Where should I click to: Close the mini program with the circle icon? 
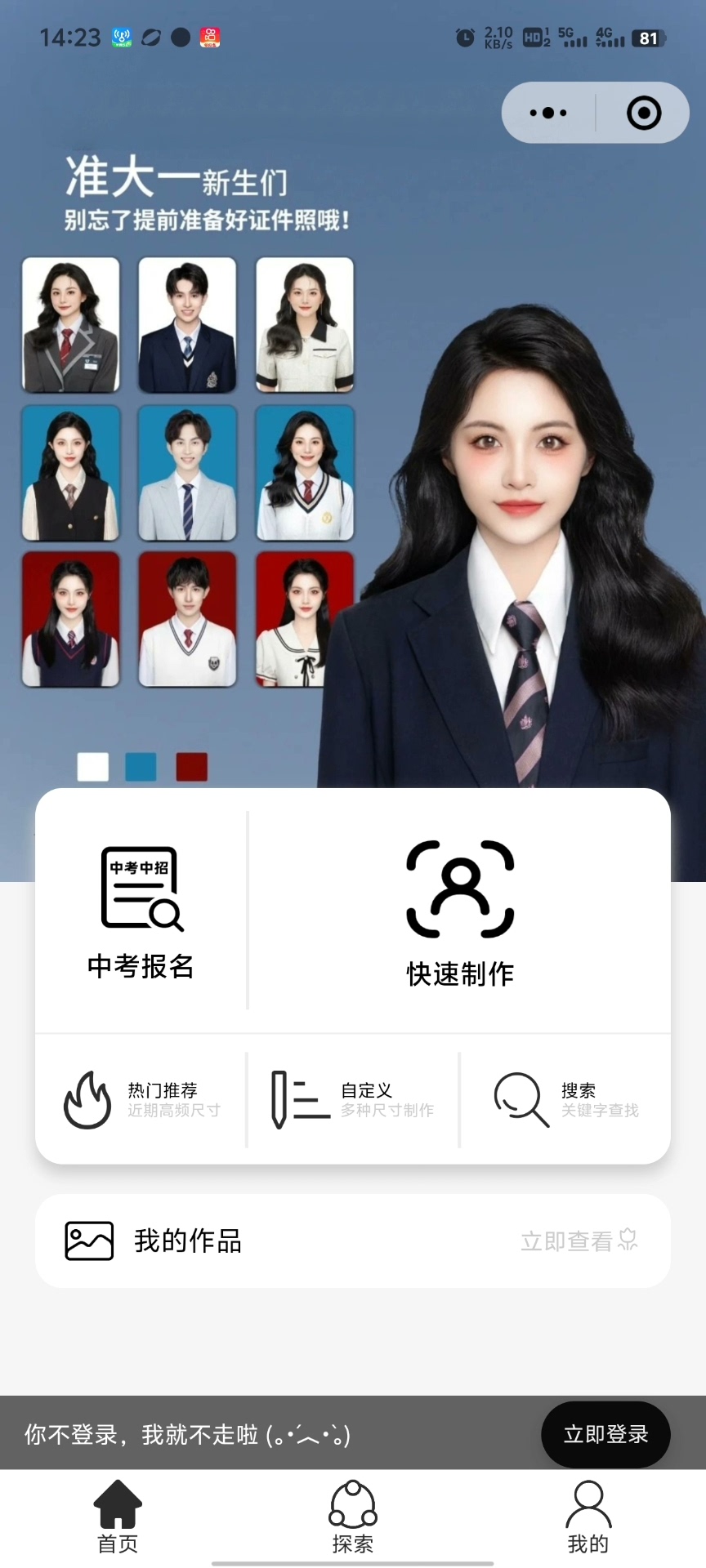(x=643, y=113)
